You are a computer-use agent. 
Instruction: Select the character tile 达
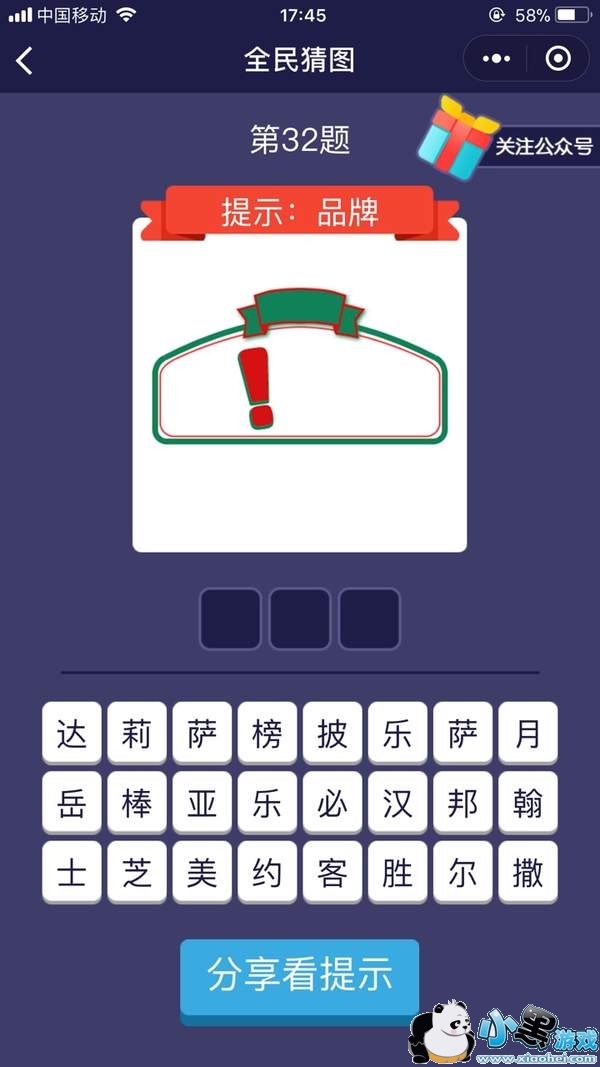[72, 733]
